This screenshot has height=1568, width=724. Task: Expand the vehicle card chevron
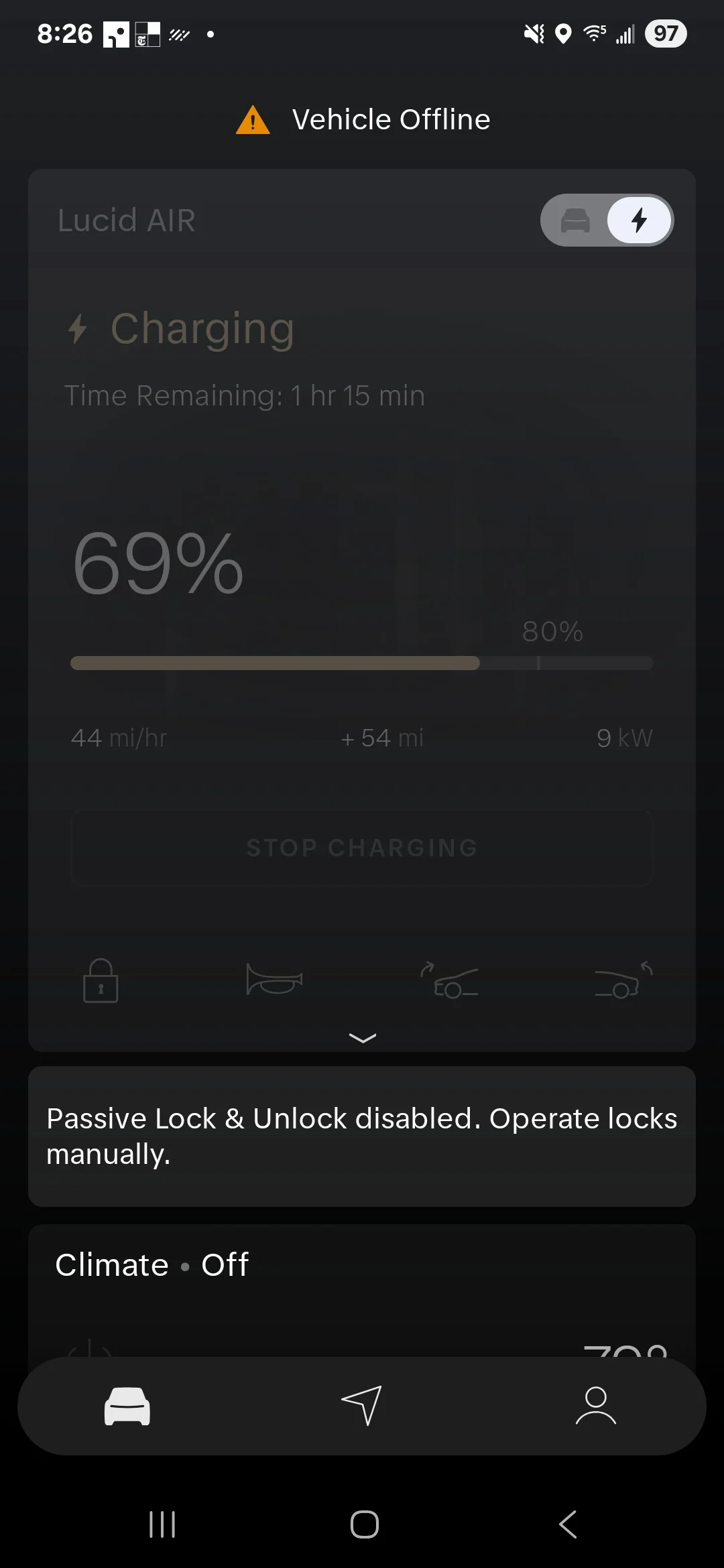click(362, 1038)
